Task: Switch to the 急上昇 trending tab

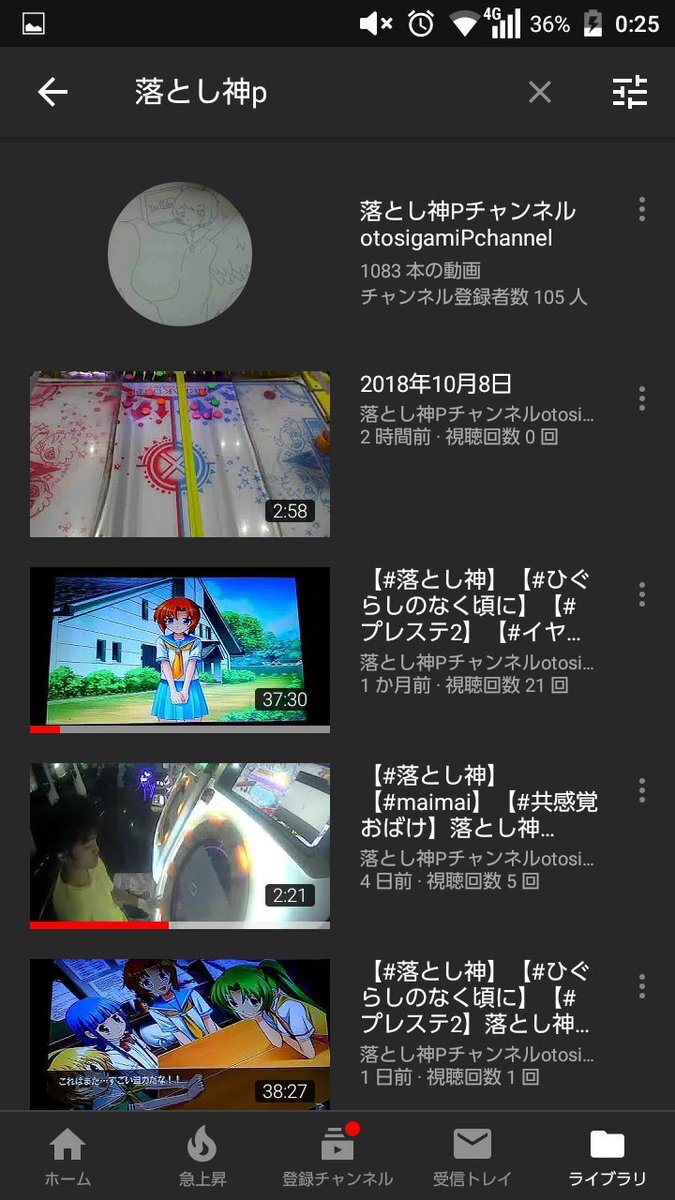Action: [202, 1156]
